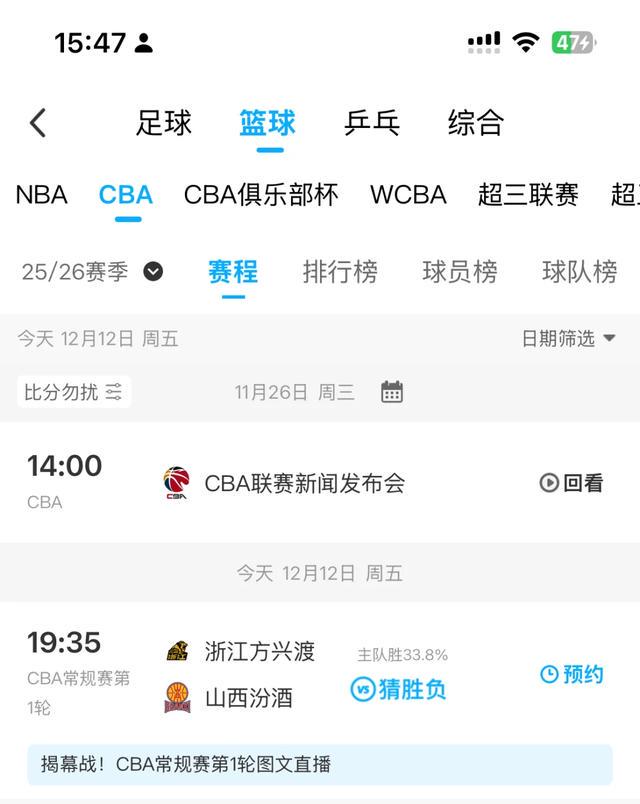Image resolution: width=640 pixels, height=804 pixels.
Task: Open the calendar icon beside 11月26日
Action: pos(392,392)
